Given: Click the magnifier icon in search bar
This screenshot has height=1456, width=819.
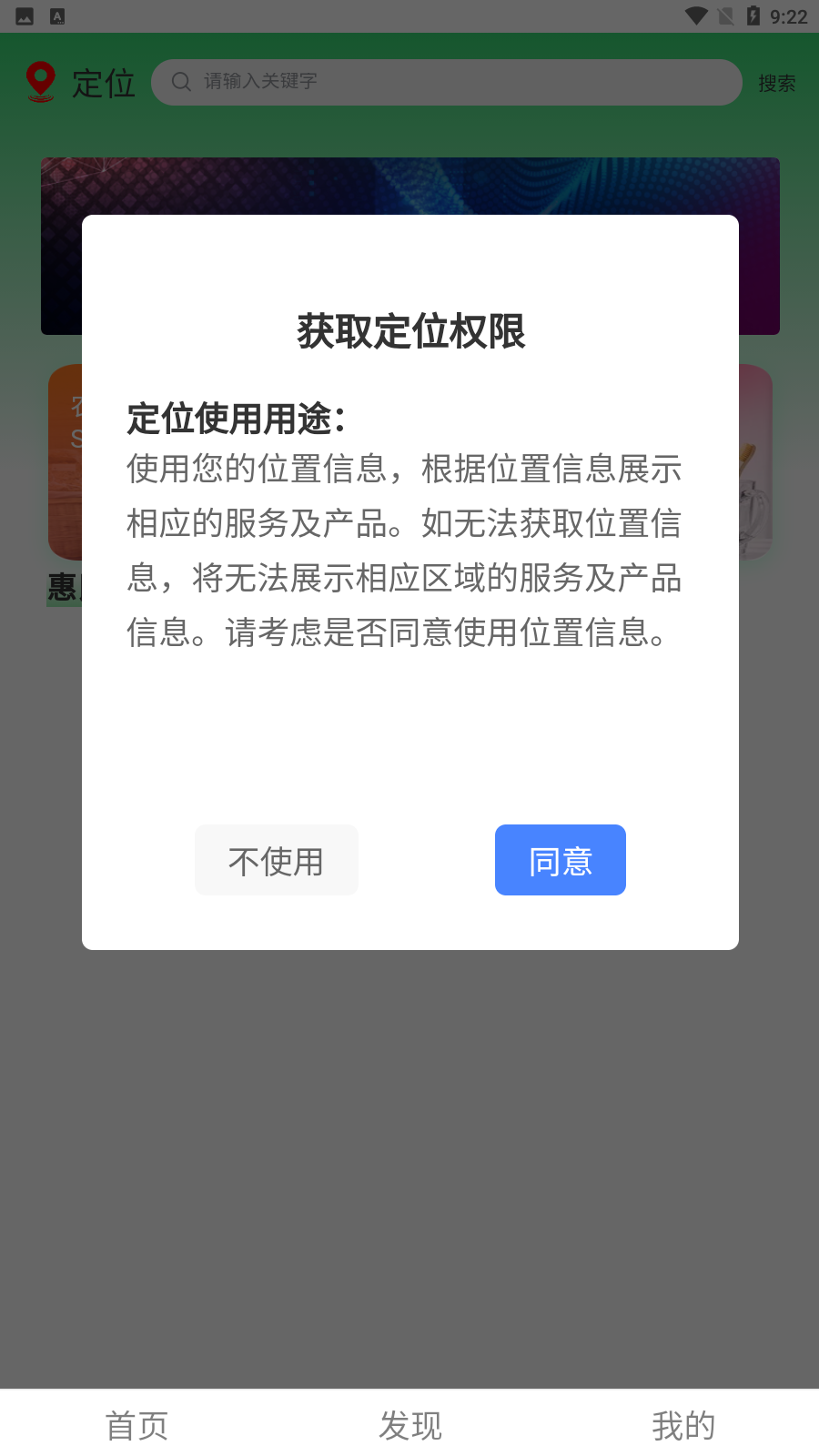Looking at the screenshot, I should point(180,82).
